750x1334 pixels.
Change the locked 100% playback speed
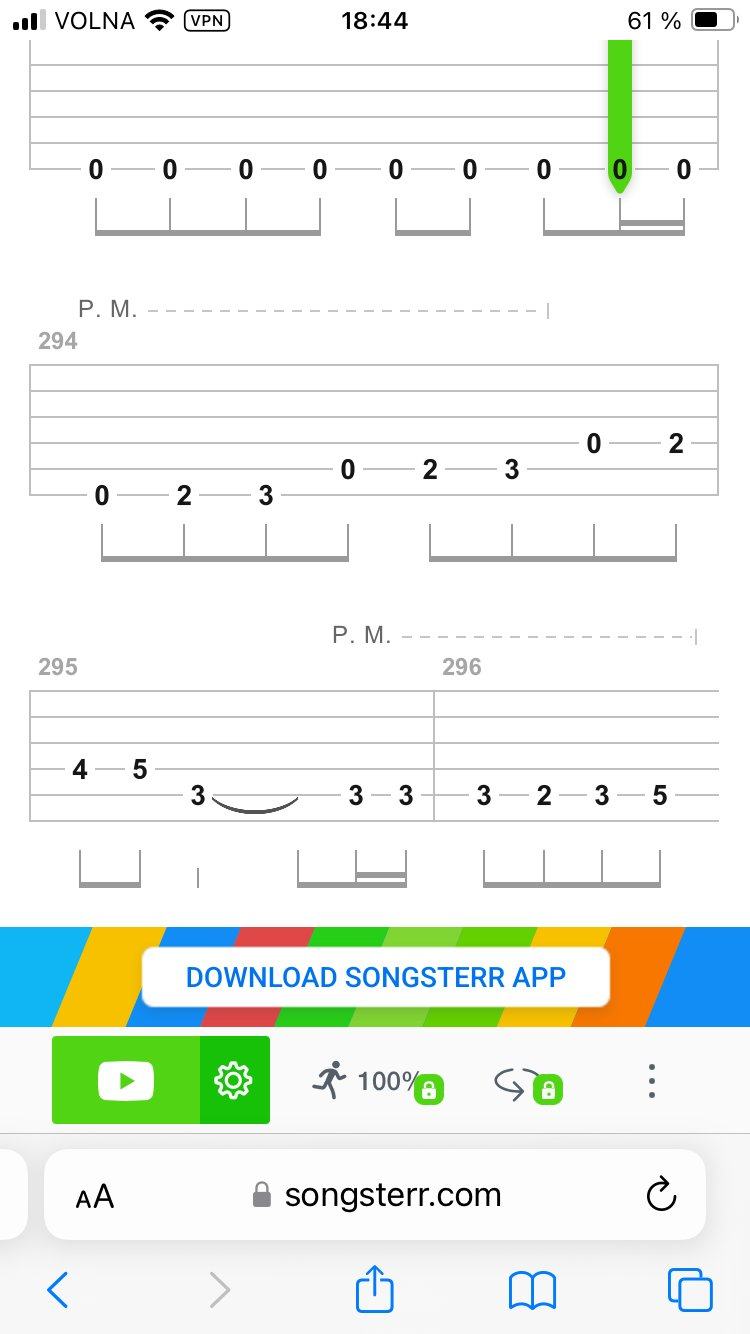point(378,1081)
